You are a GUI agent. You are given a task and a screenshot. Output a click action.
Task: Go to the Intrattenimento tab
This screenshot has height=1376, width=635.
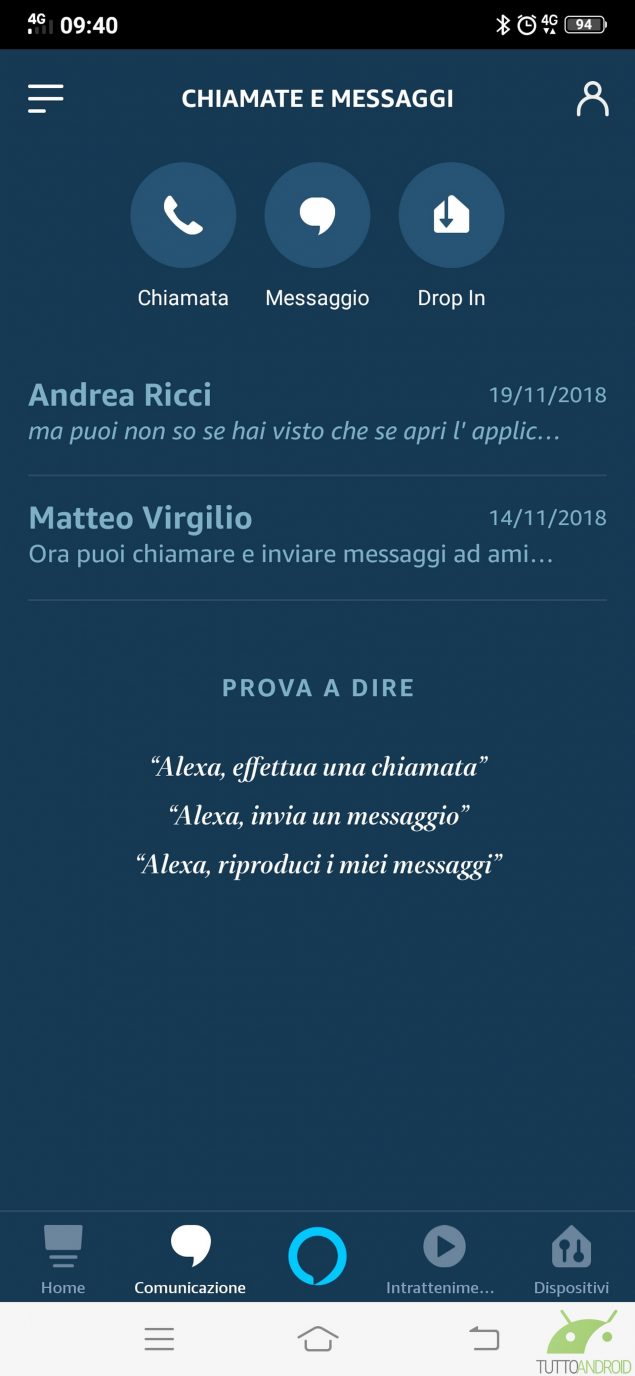[444, 1258]
